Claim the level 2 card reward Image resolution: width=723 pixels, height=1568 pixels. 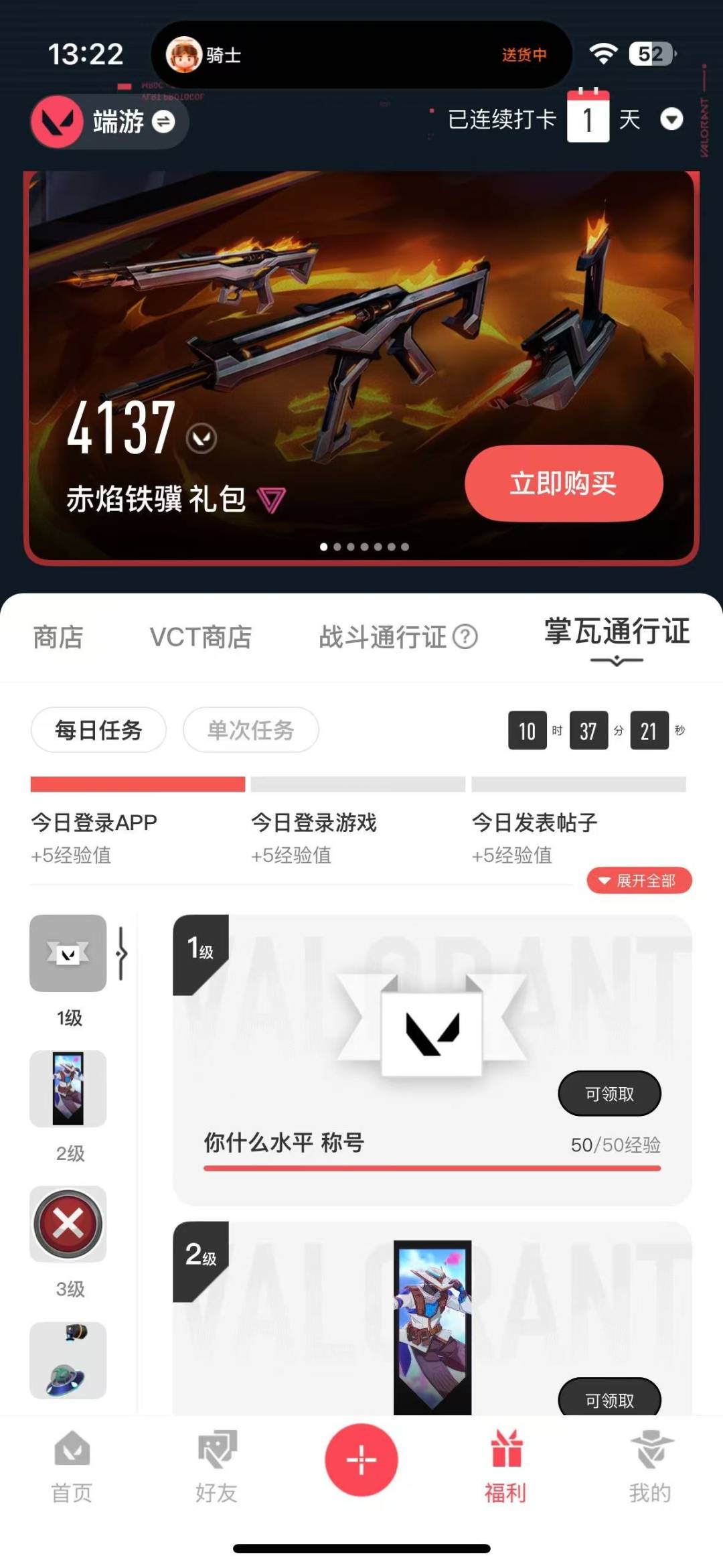click(609, 1399)
